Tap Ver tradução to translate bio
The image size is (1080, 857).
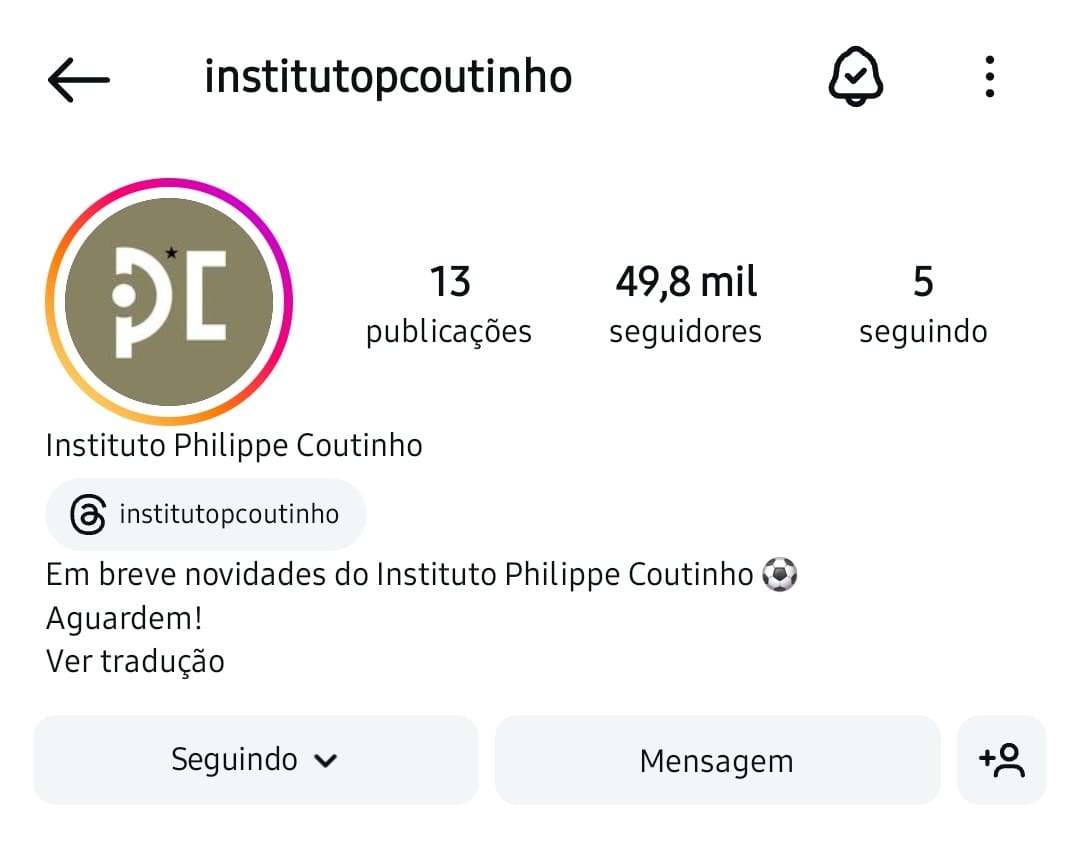135,661
